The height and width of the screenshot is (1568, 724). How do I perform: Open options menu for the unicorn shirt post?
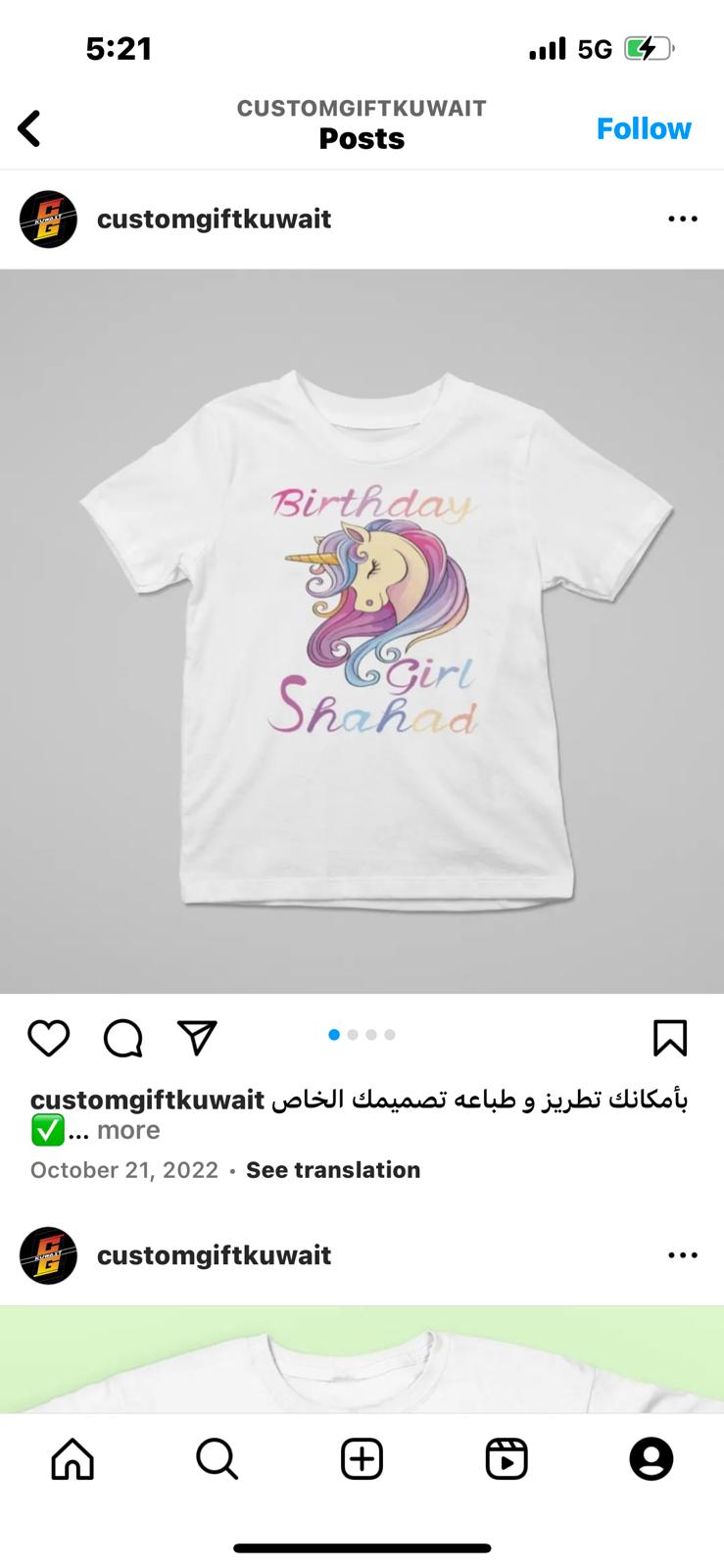pyautogui.click(x=683, y=219)
